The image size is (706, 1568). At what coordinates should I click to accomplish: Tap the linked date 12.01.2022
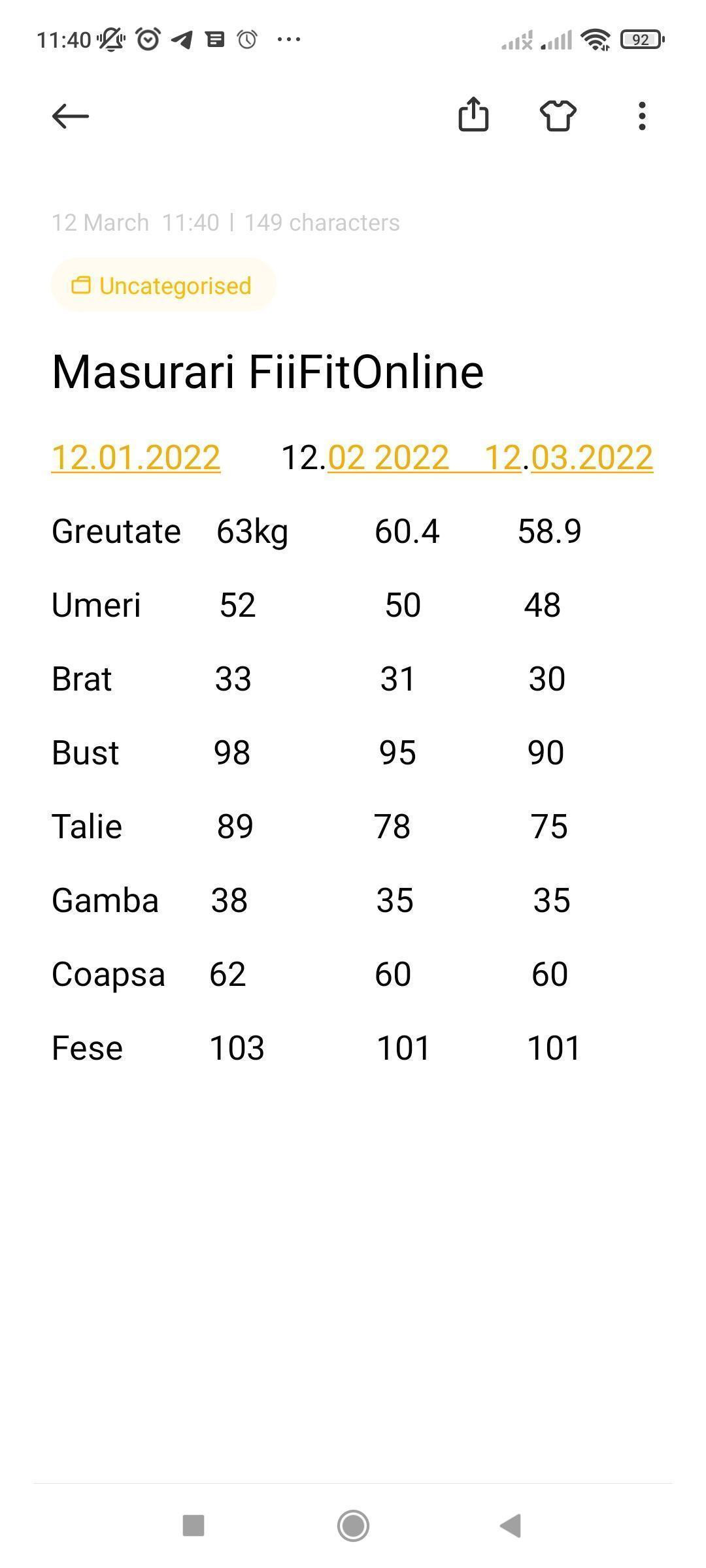[136, 457]
